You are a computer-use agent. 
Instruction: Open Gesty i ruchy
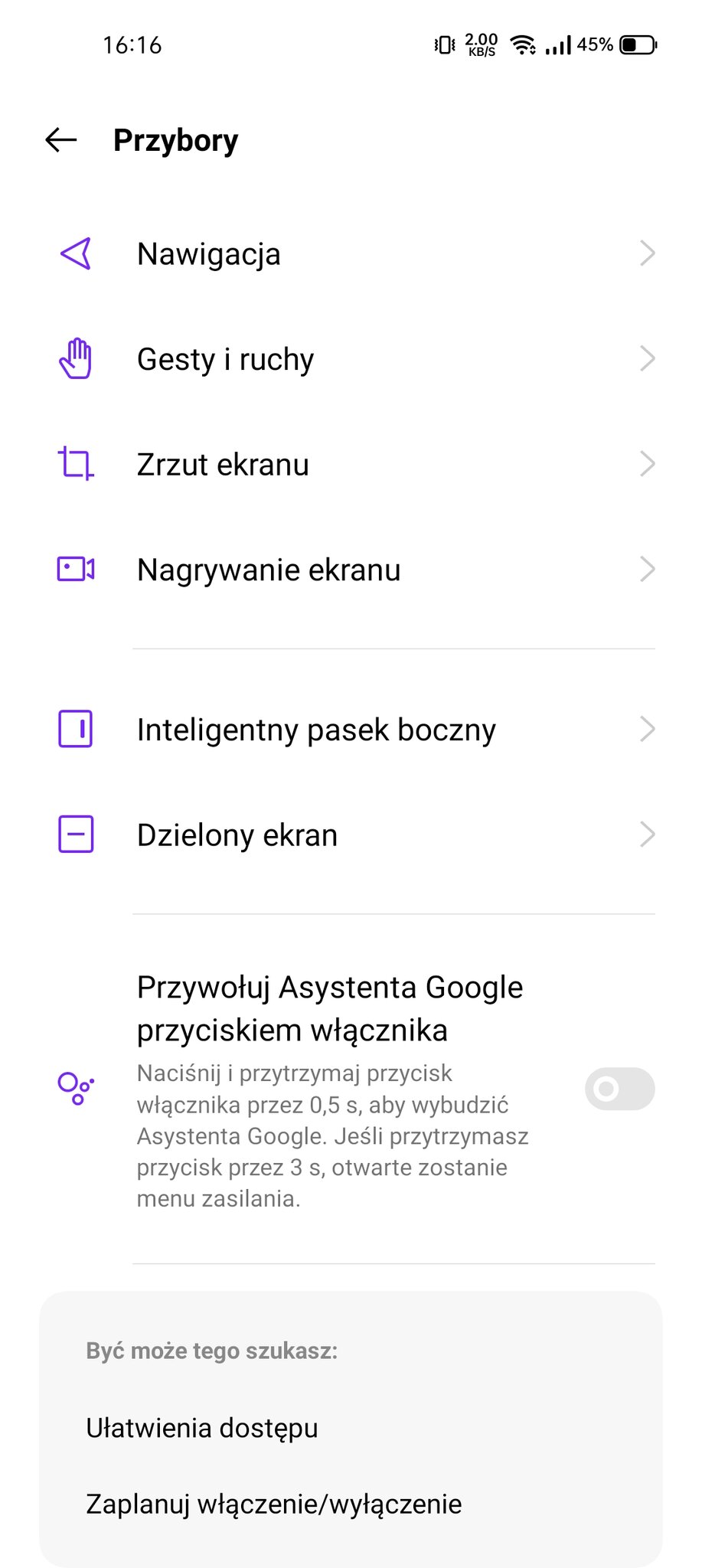click(x=351, y=359)
